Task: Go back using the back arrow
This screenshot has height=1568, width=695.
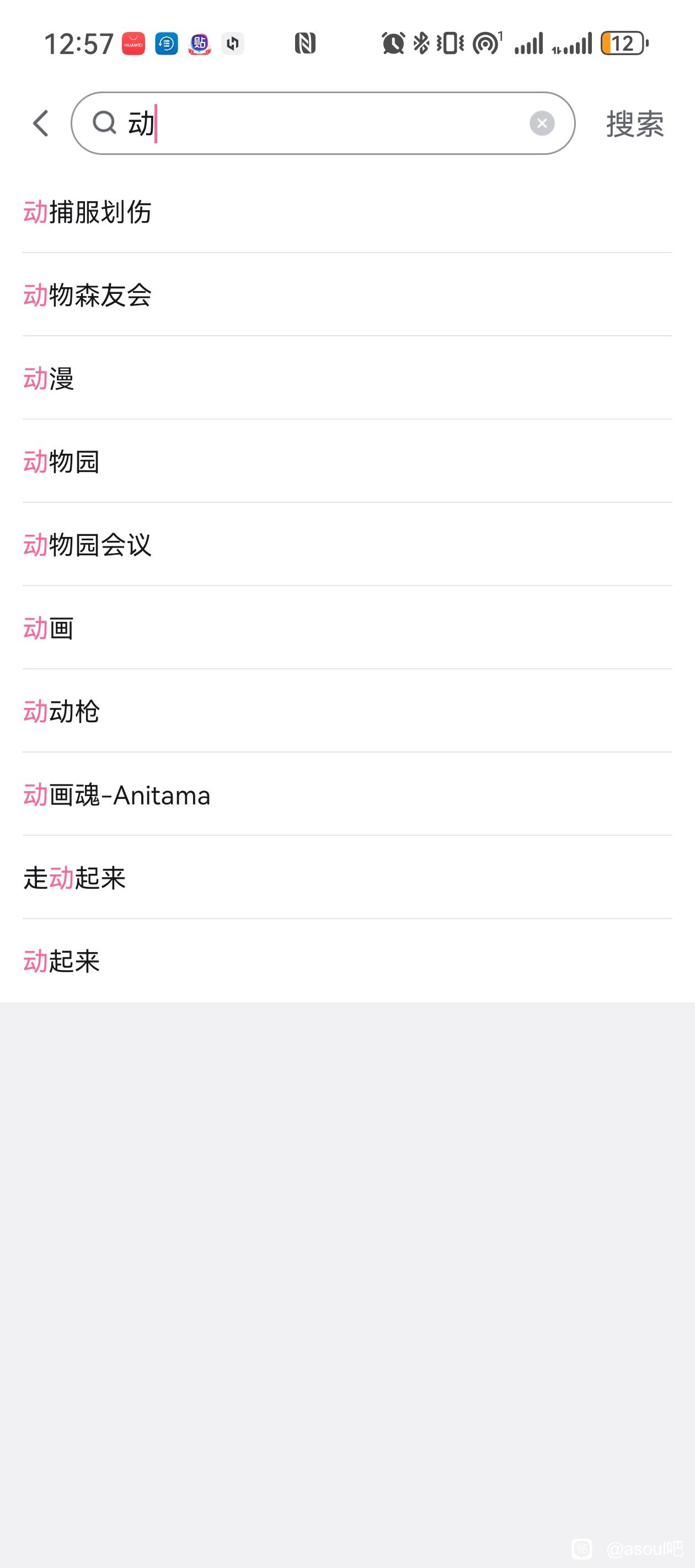Action: [41, 123]
